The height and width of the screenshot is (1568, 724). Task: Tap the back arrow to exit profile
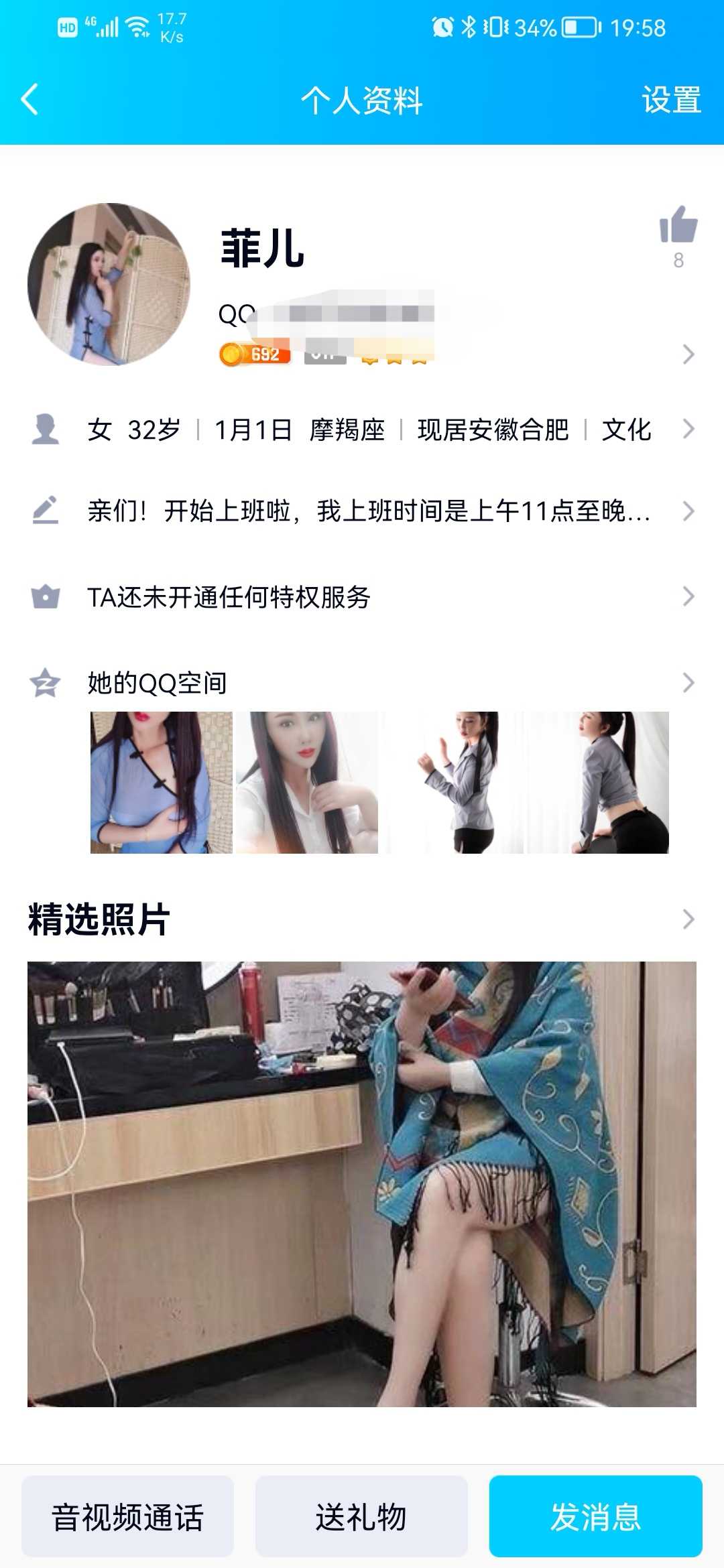tap(27, 99)
